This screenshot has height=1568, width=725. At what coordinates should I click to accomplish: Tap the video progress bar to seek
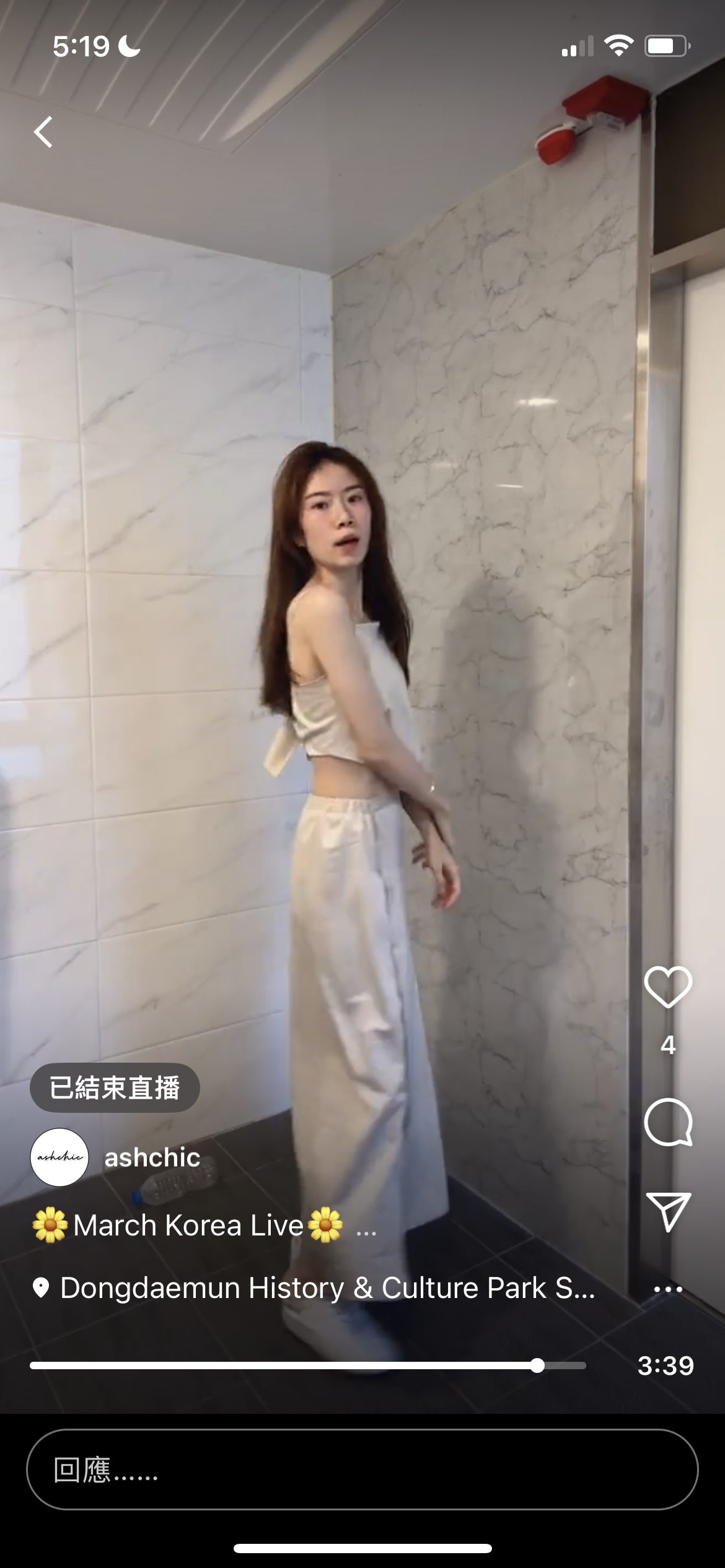pyautogui.click(x=307, y=1365)
